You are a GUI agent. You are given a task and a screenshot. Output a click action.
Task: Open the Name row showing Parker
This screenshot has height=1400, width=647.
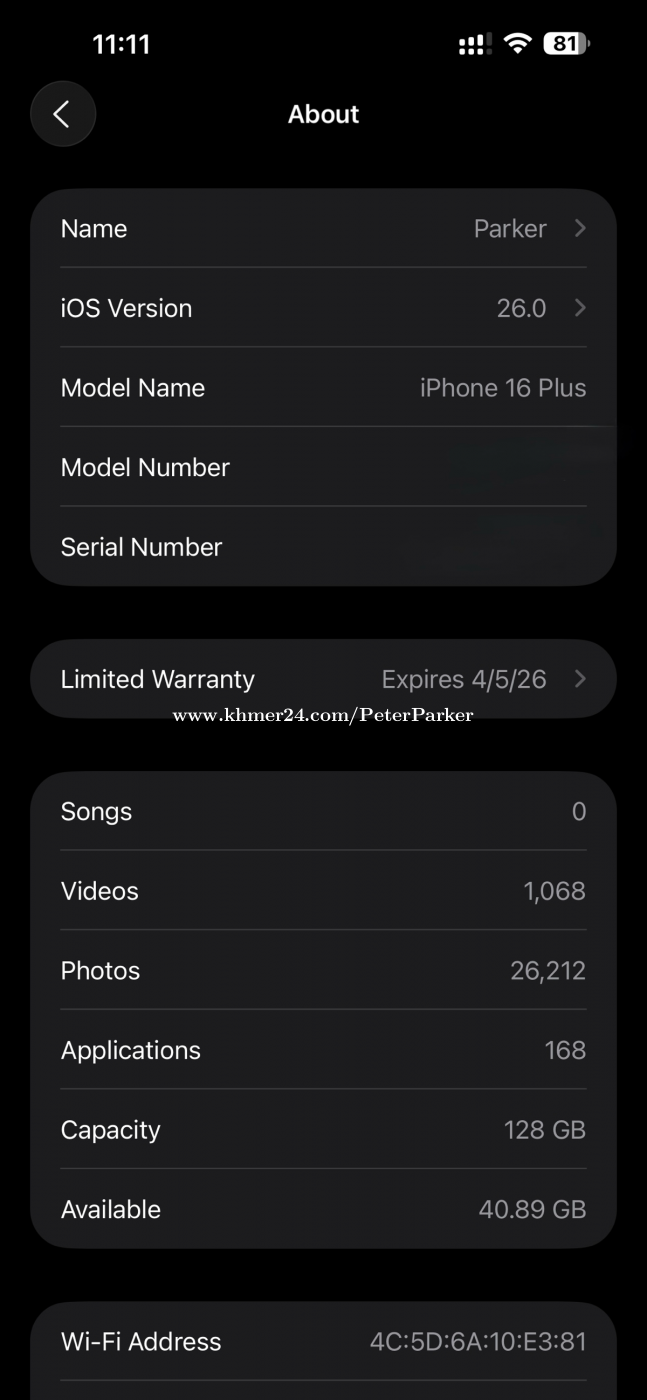click(323, 228)
